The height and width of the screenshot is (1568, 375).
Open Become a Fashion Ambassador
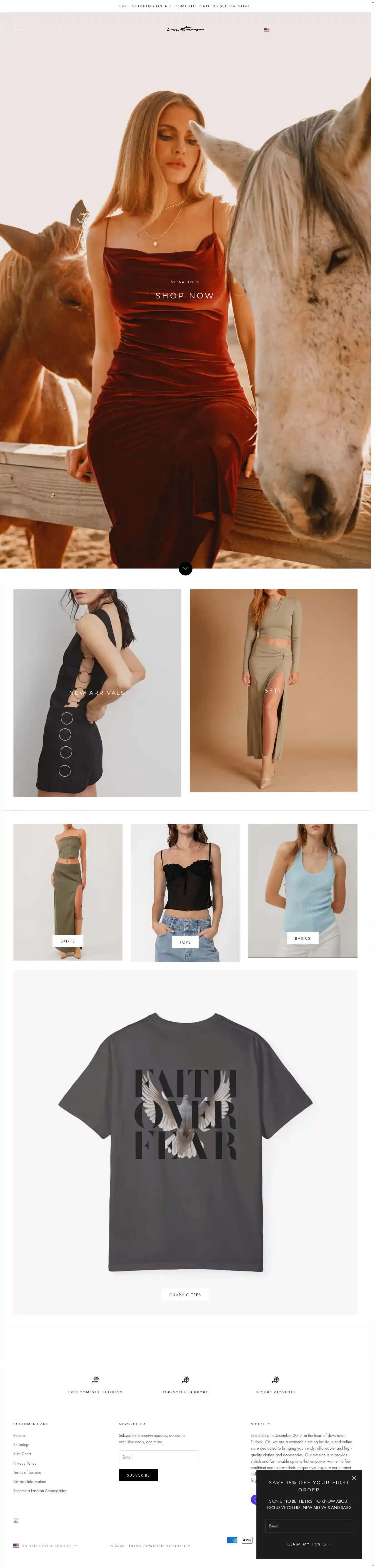(40, 1491)
